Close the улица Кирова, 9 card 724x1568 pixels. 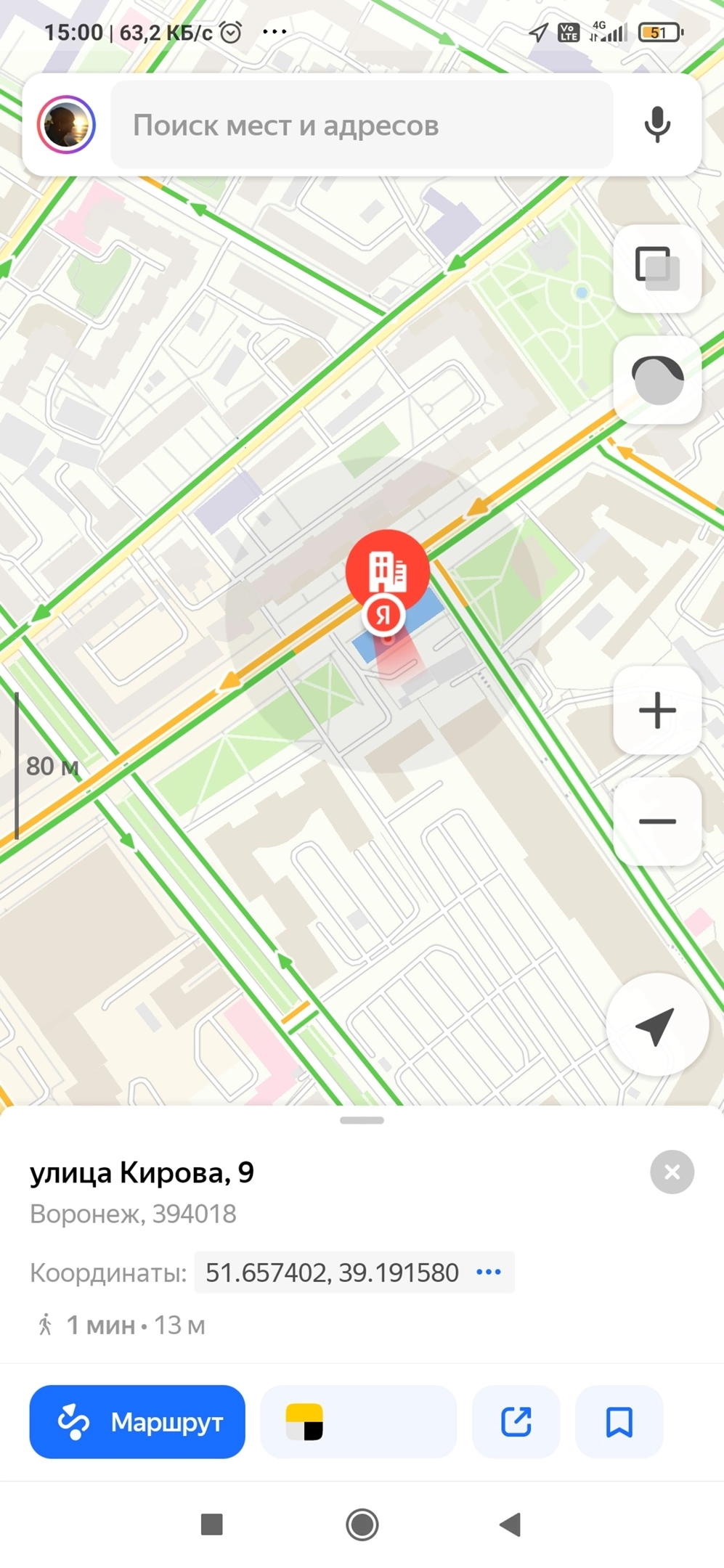pos(672,1172)
